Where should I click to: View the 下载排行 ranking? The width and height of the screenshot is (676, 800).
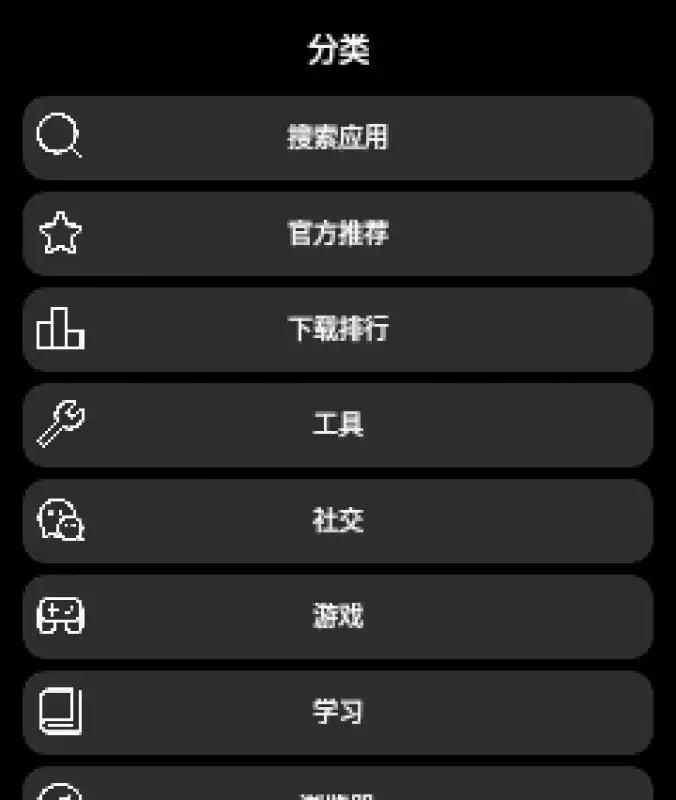(338, 329)
